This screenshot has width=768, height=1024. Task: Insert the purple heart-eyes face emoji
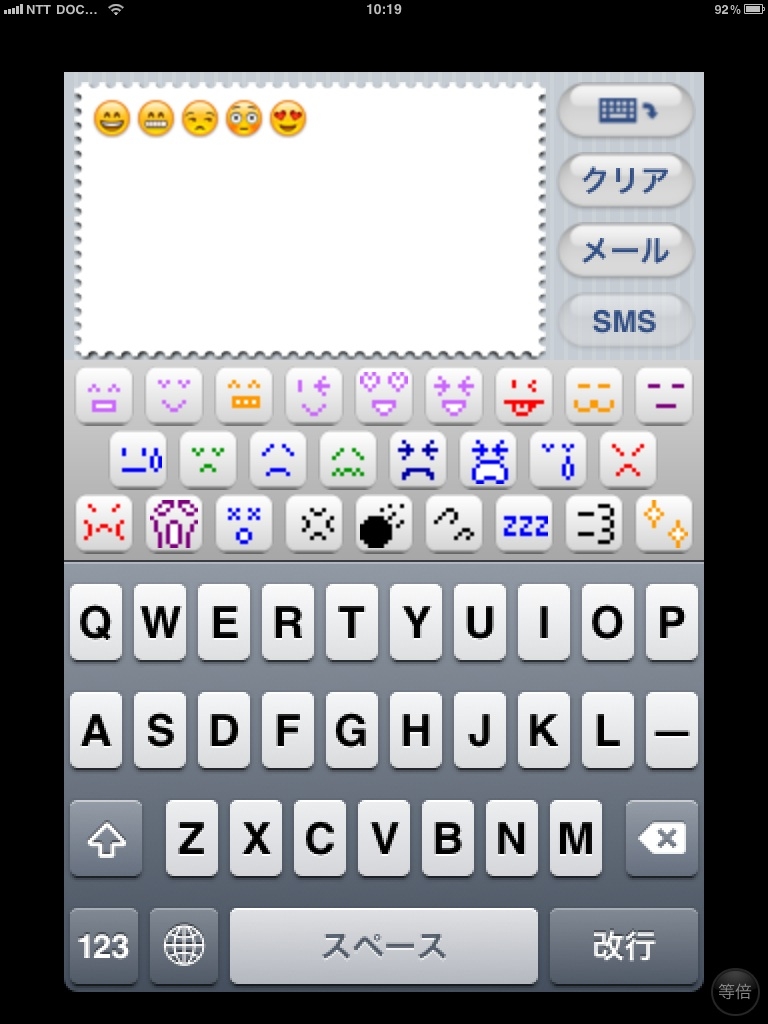[384, 395]
